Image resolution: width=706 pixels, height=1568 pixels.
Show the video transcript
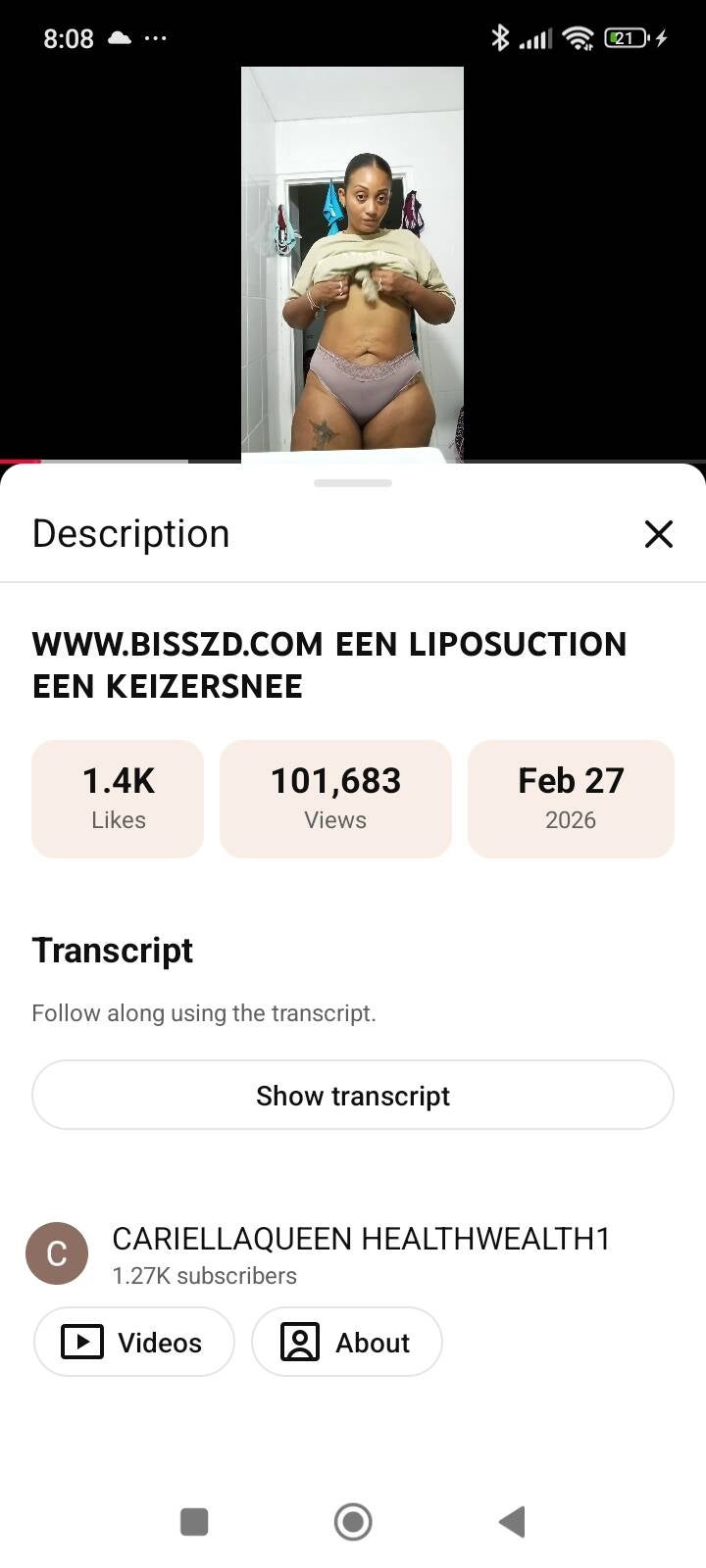(x=353, y=1095)
